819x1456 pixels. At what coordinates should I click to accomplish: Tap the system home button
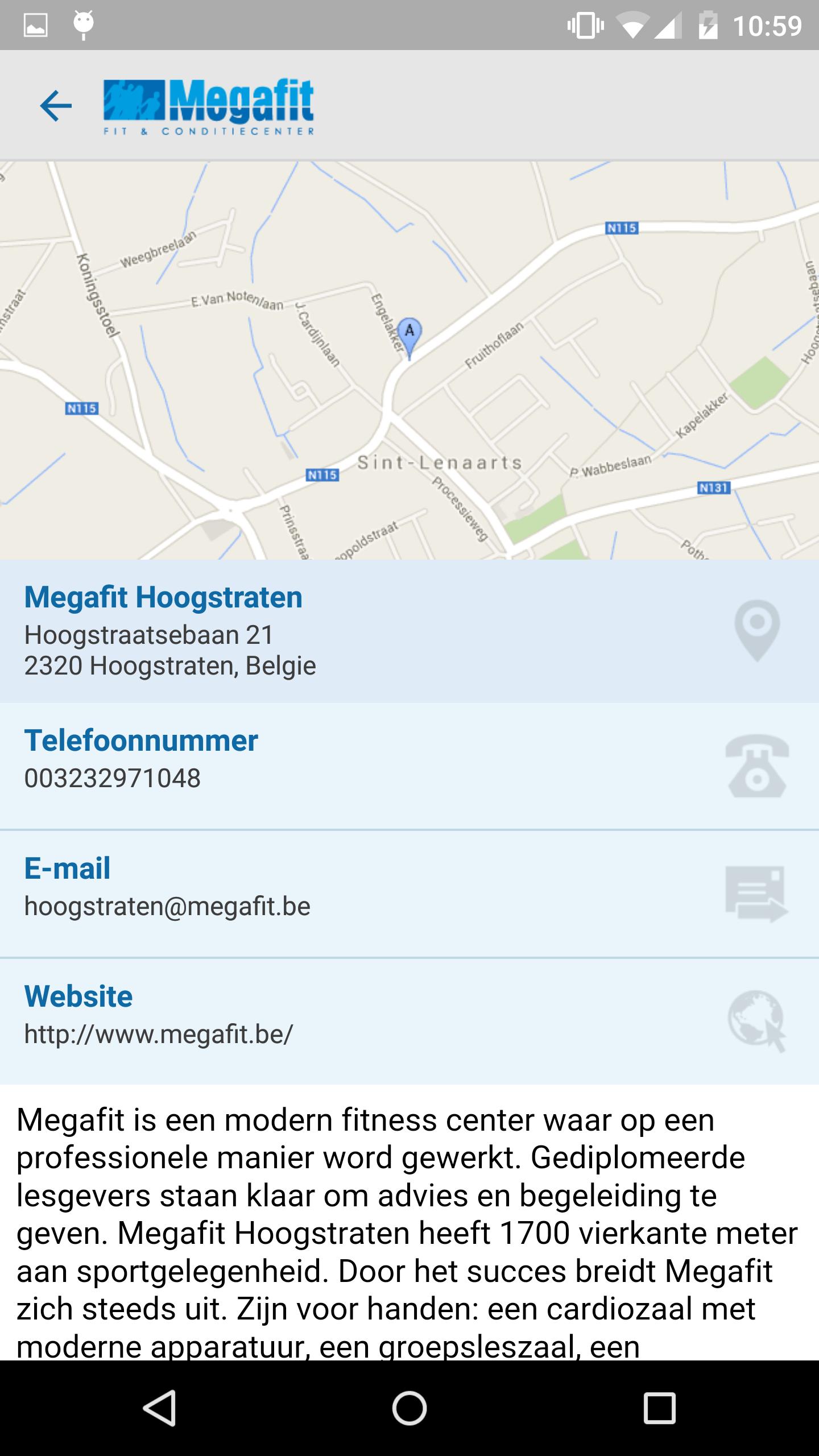(409, 1408)
